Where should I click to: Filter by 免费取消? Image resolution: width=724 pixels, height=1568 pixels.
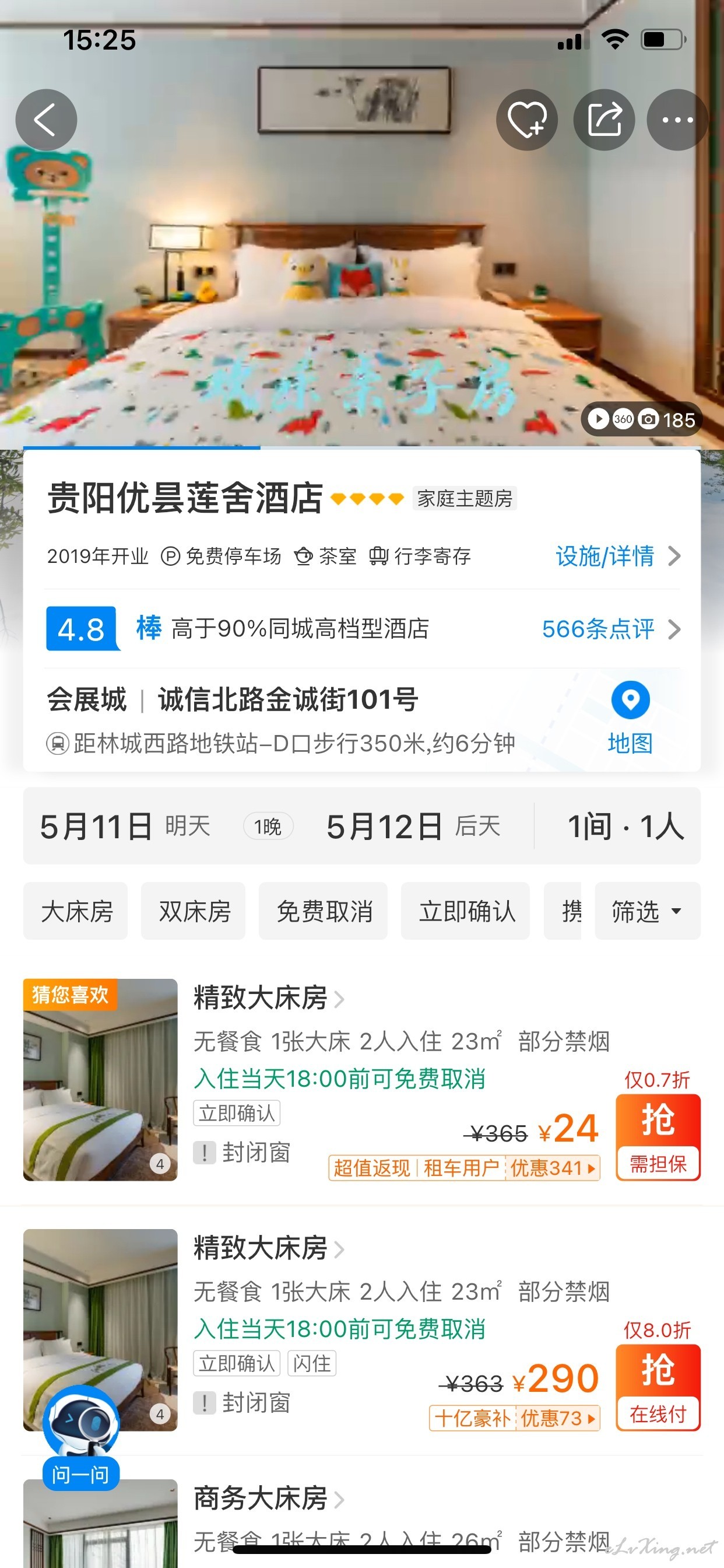[x=324, y=911]
